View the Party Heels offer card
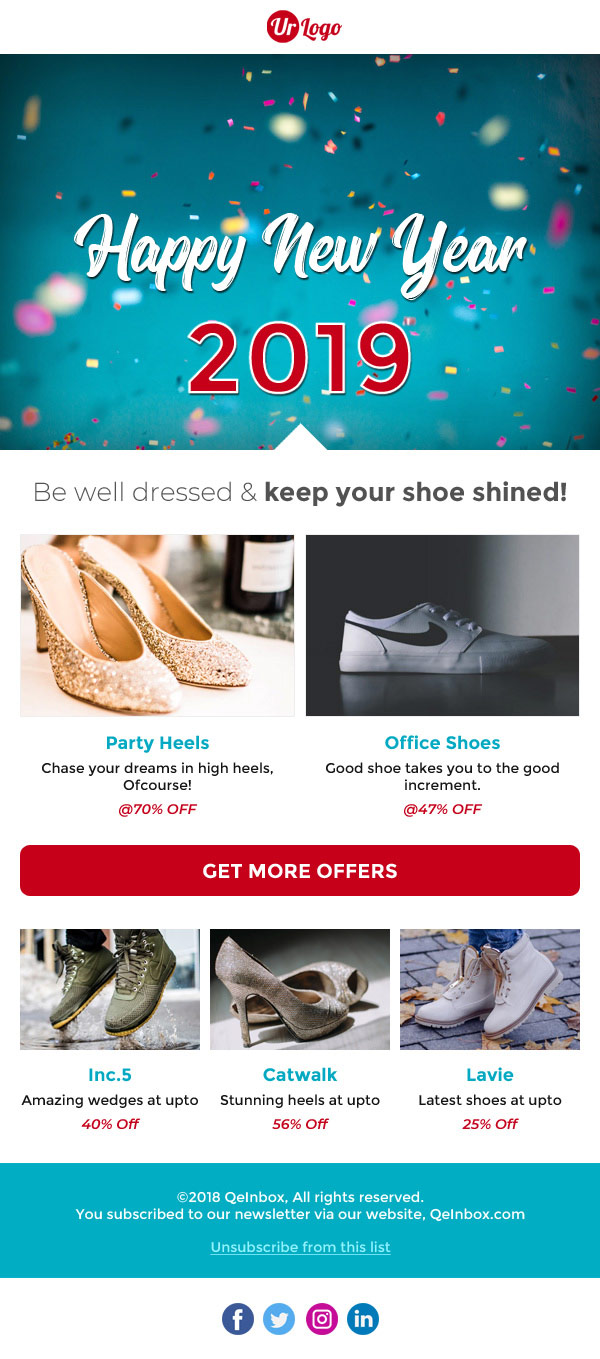This screenshot has height=1359, width=600. pos(157,625)
